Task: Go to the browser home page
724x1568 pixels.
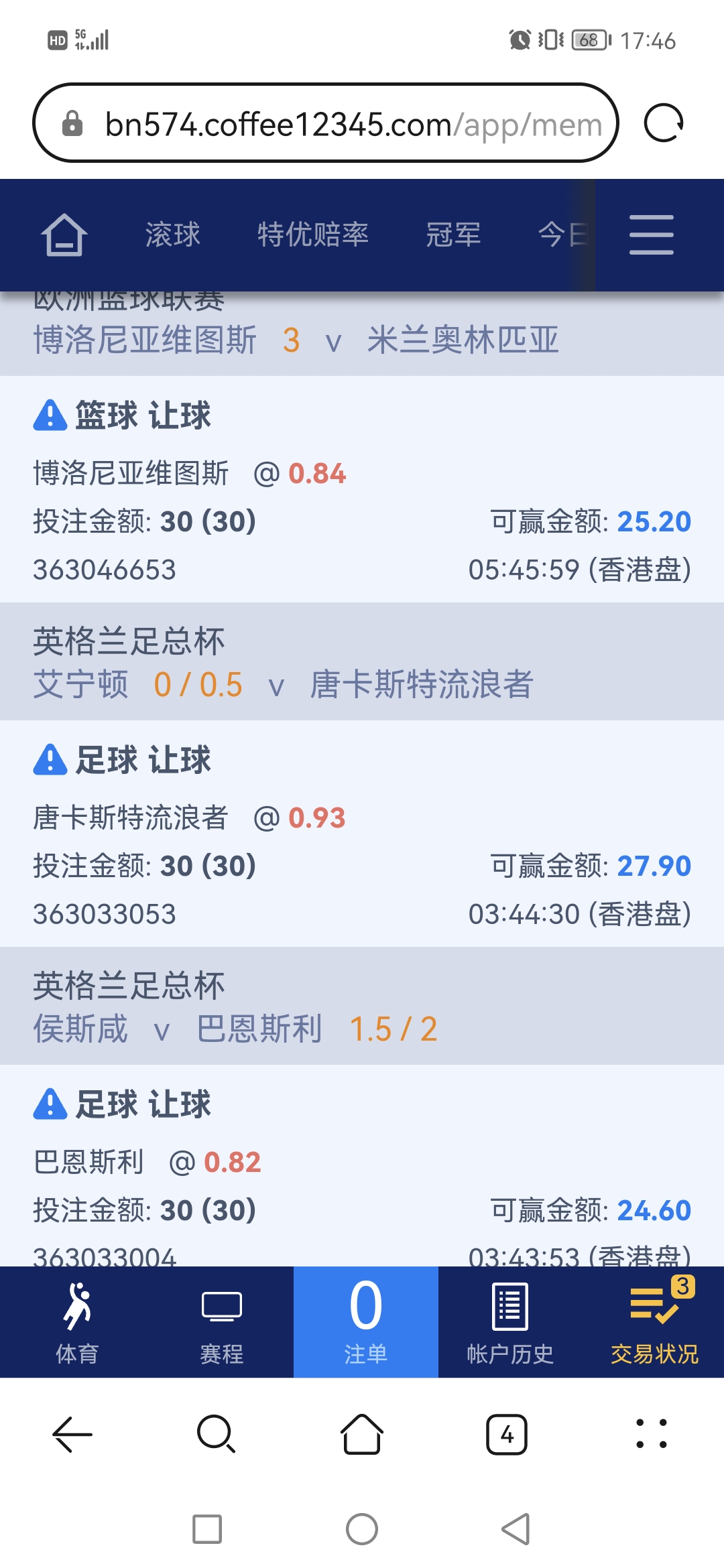Action: pyautogui.click(x=362, y=1435)
